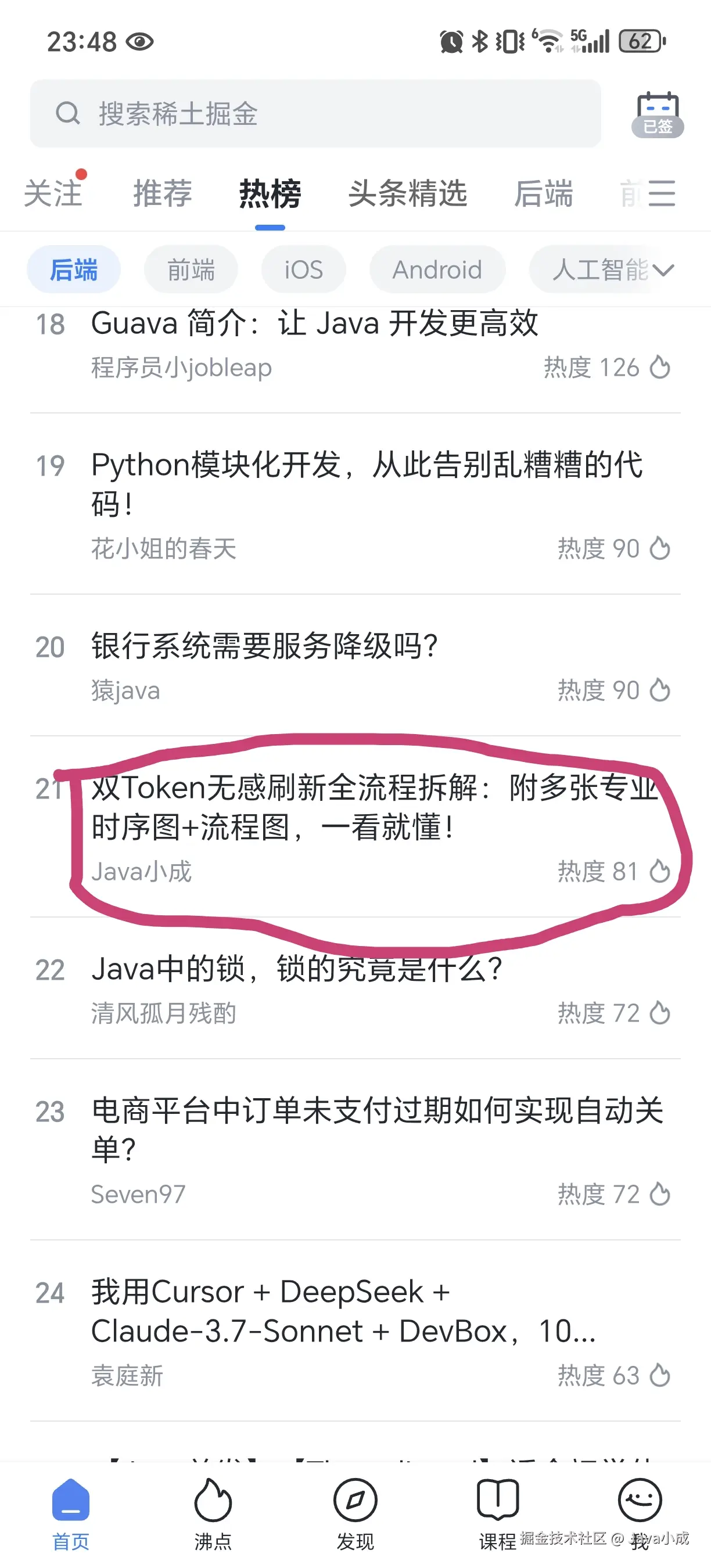
Task: Select the iOS filter chip
Action: tap(303, 269)
